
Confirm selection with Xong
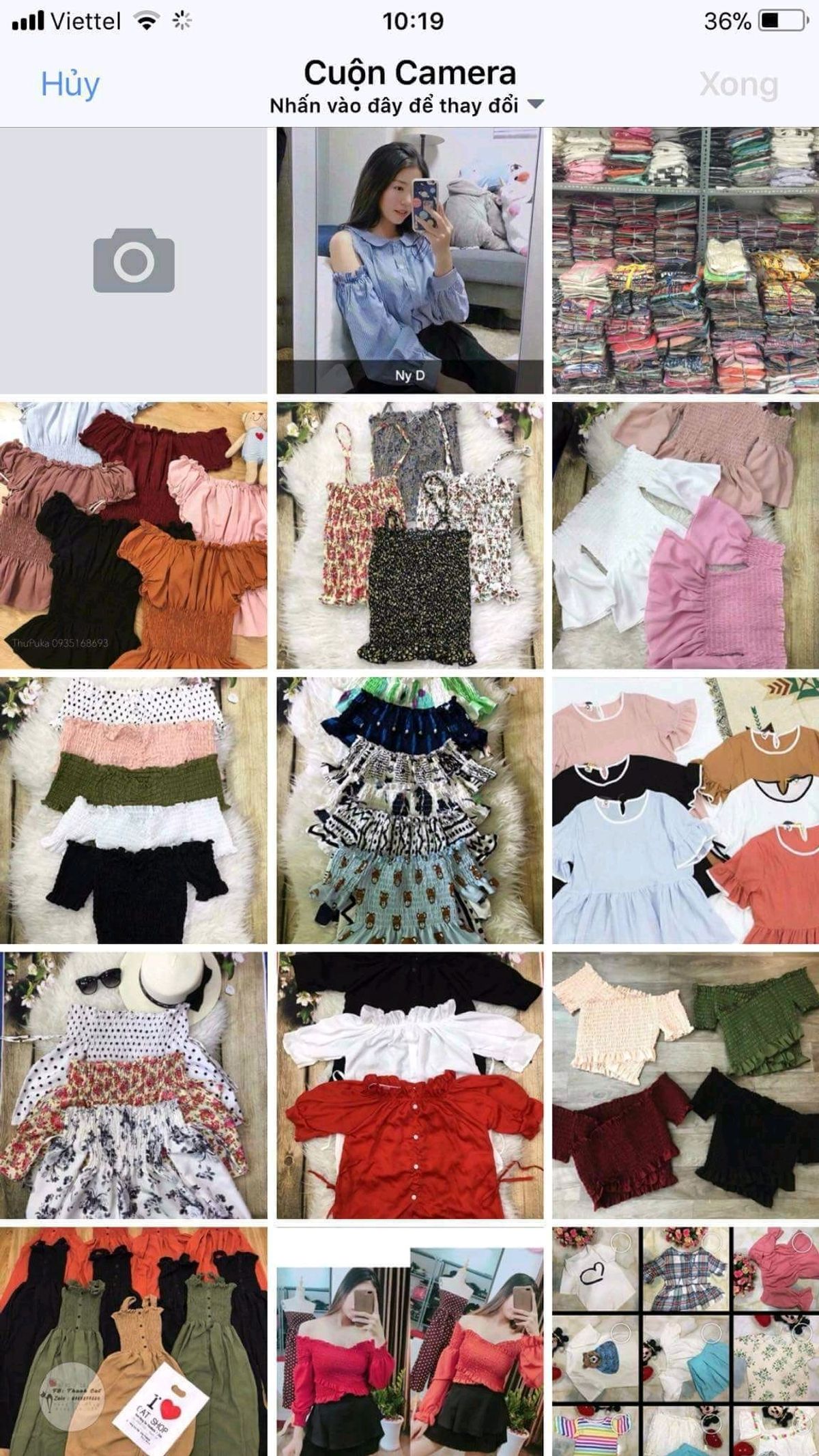pyautogui.click(x=738, y=85)
